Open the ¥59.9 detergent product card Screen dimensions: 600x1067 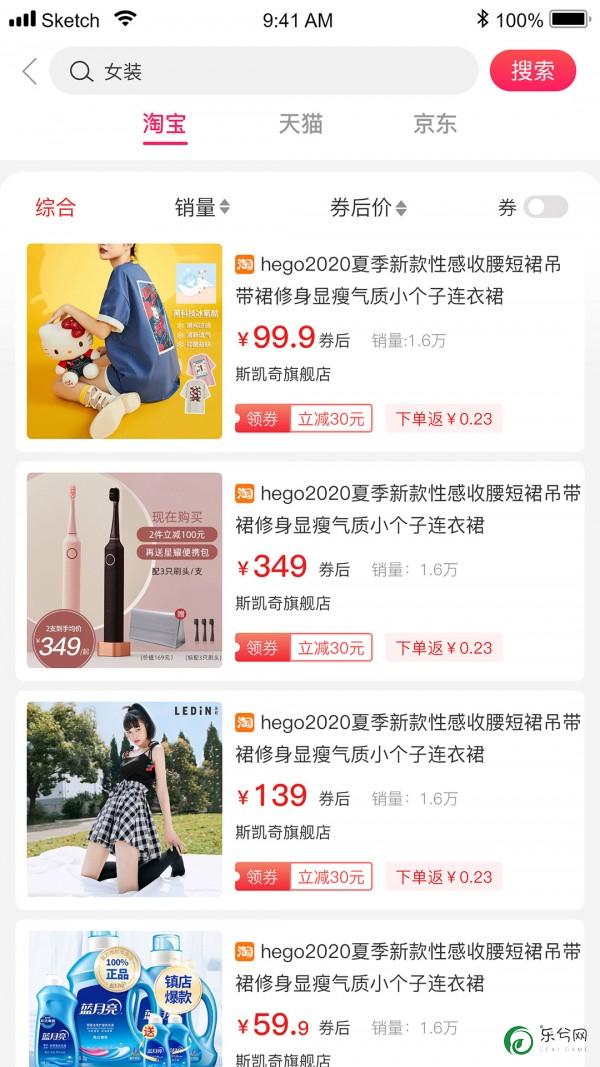click(300, 994)
